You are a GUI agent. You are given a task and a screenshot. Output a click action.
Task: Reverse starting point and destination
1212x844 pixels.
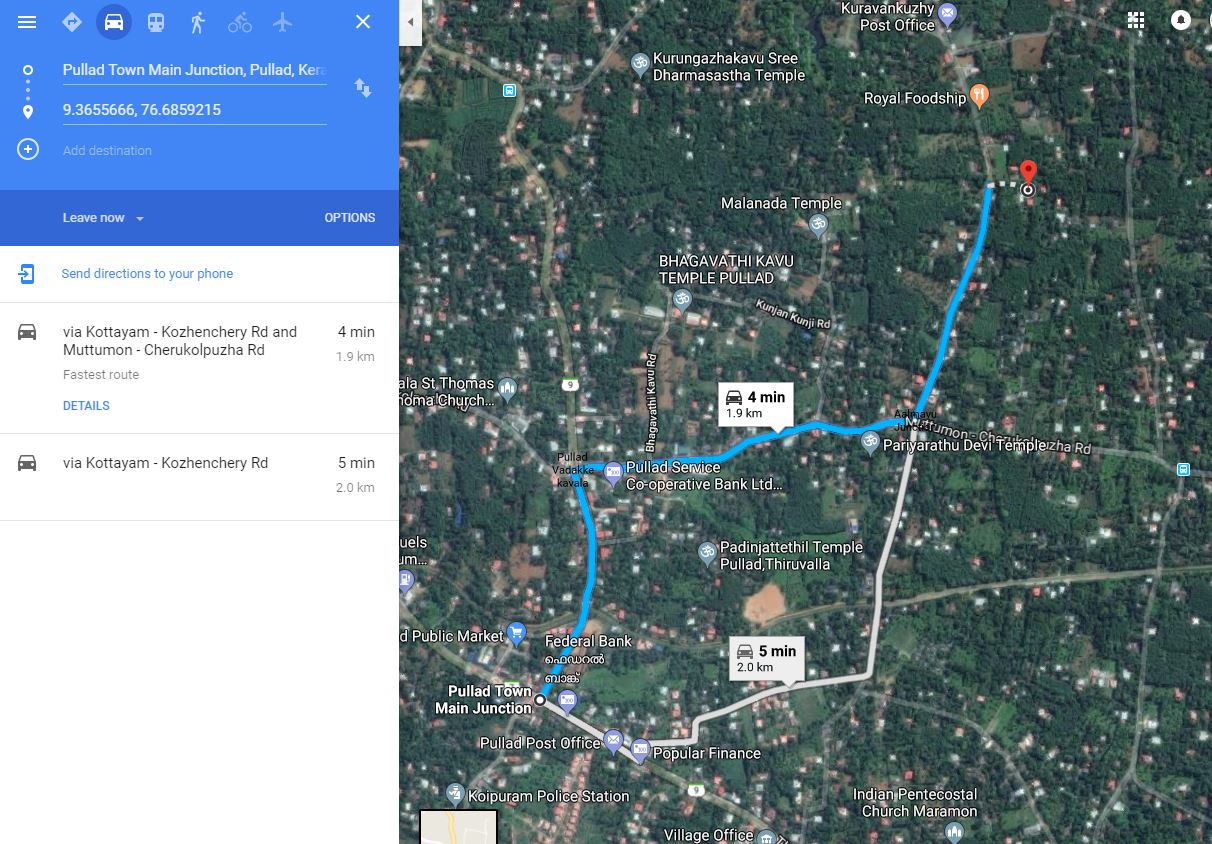[363, 89]
